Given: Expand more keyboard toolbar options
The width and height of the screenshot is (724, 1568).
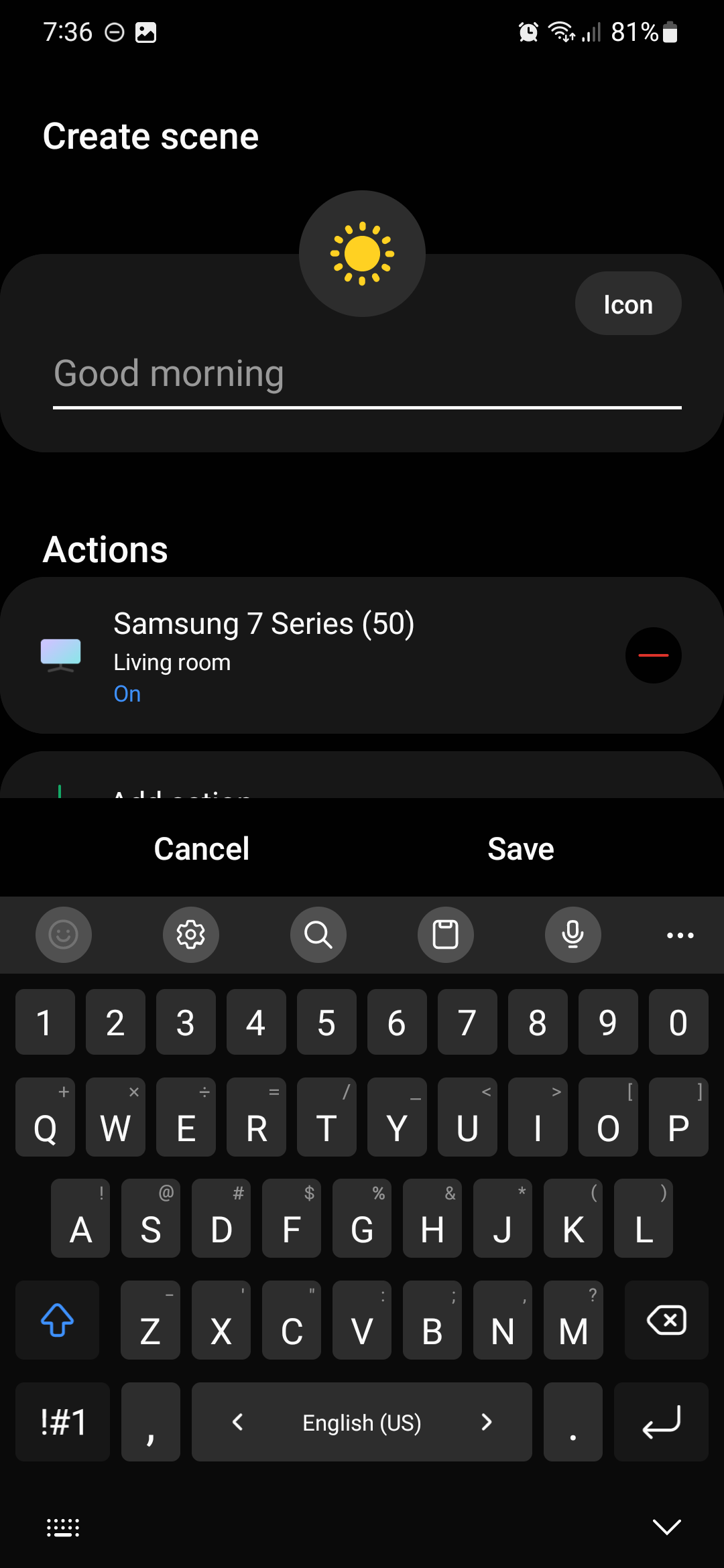Looking at the screenshot, I should point(680,935).
